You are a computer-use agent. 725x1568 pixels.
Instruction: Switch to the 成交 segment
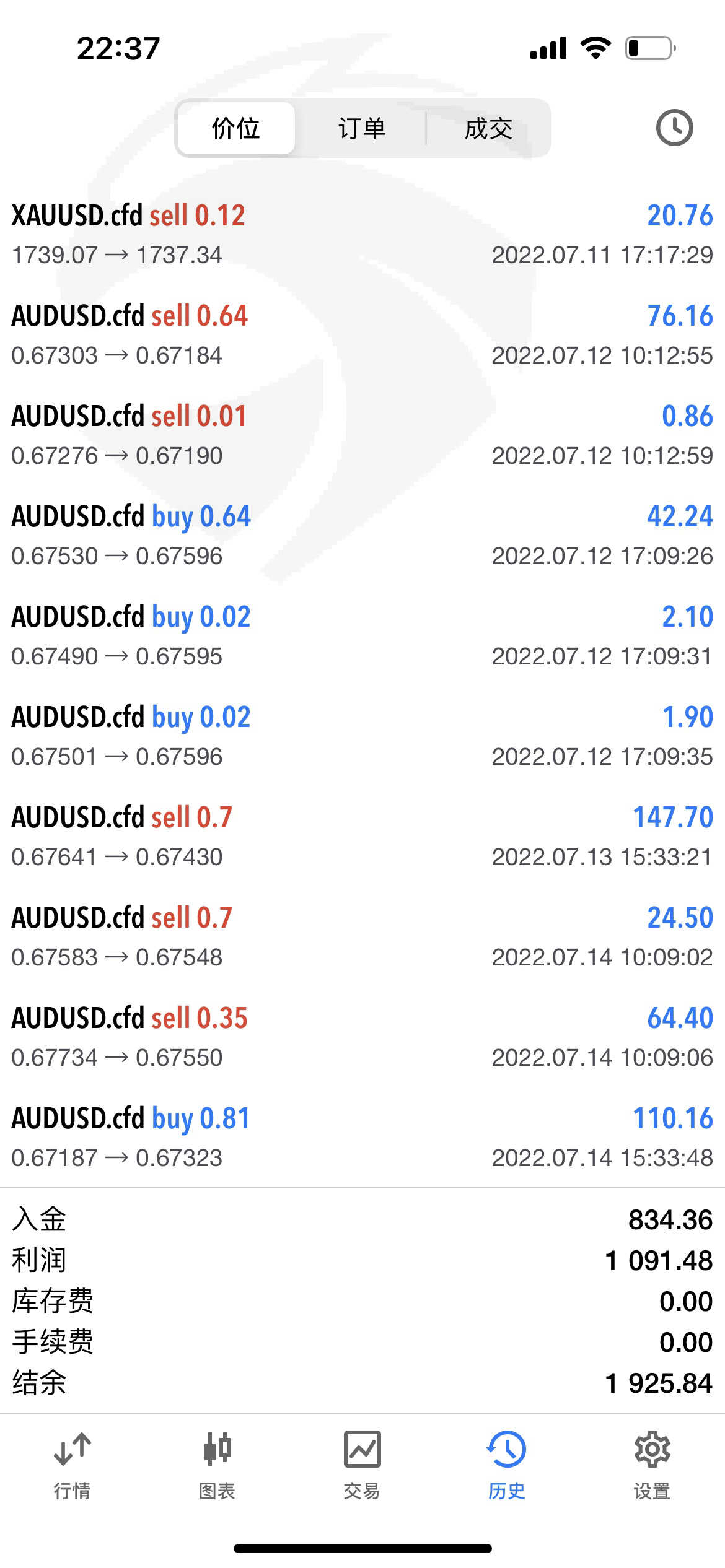coord(488,128)
